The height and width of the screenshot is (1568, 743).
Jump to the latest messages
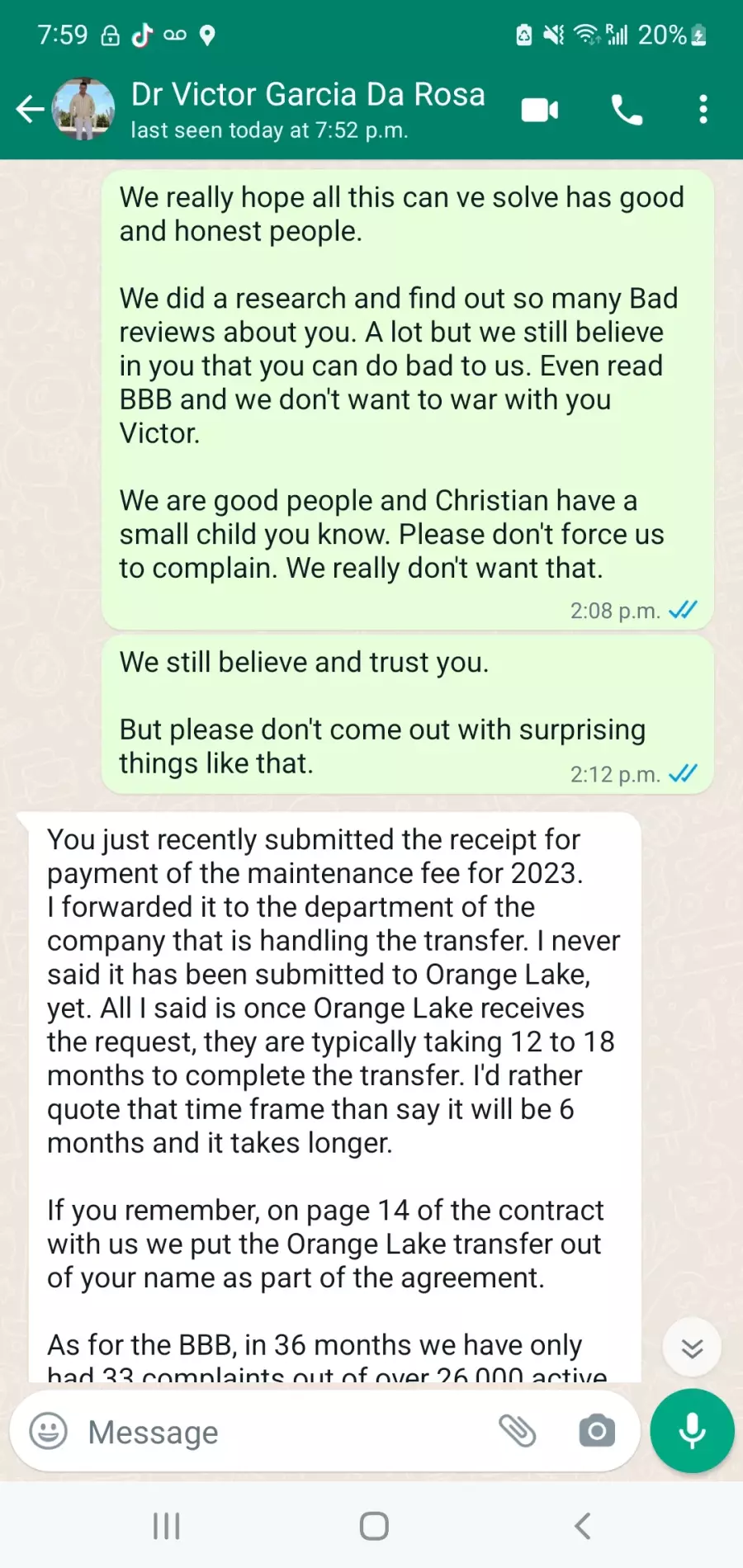click(x=692, y=1348)
